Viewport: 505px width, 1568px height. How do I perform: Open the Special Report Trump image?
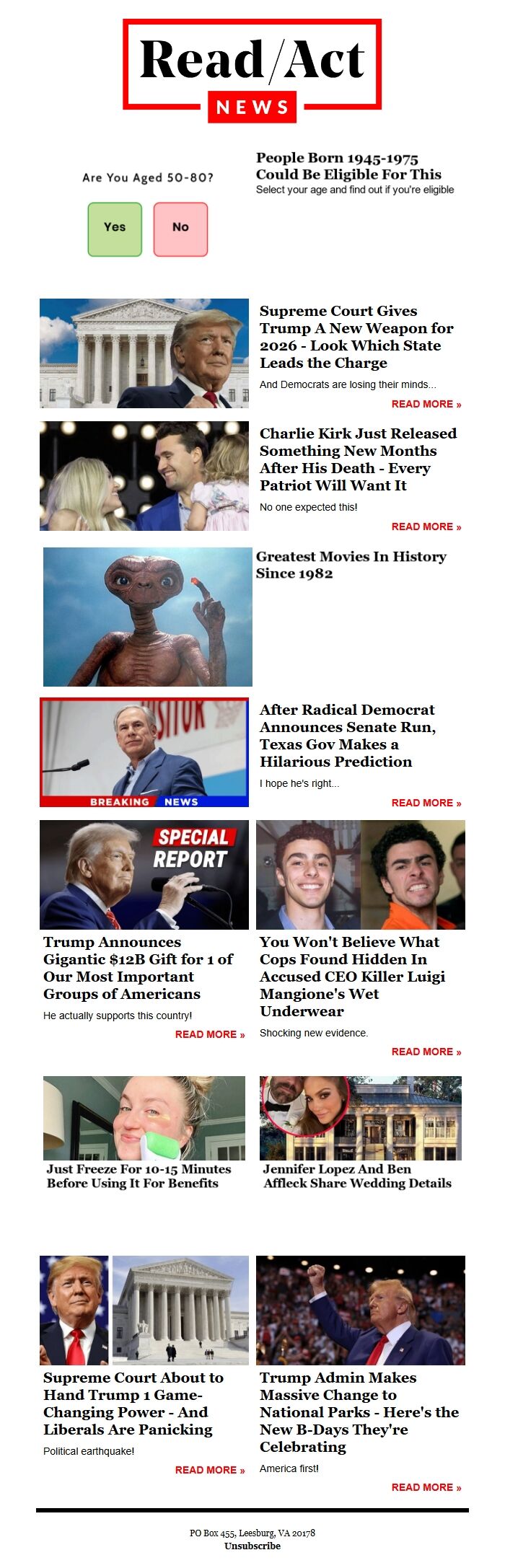[144, 874]
